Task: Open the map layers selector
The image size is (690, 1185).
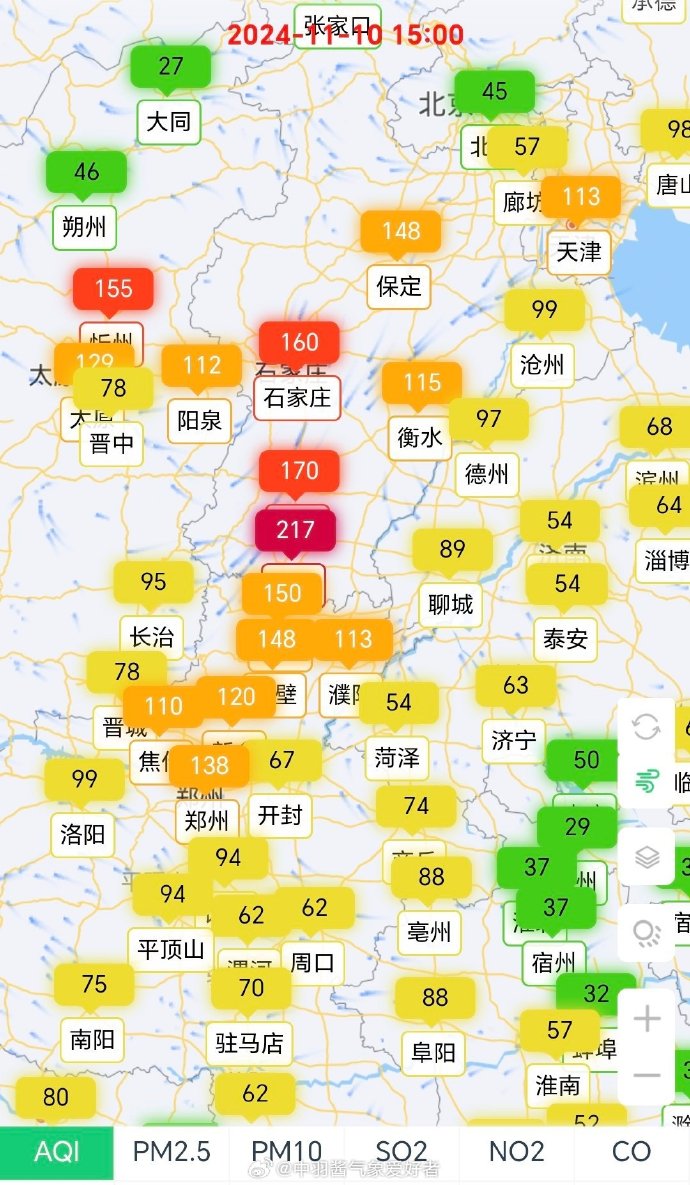Action: pos(647,857)
